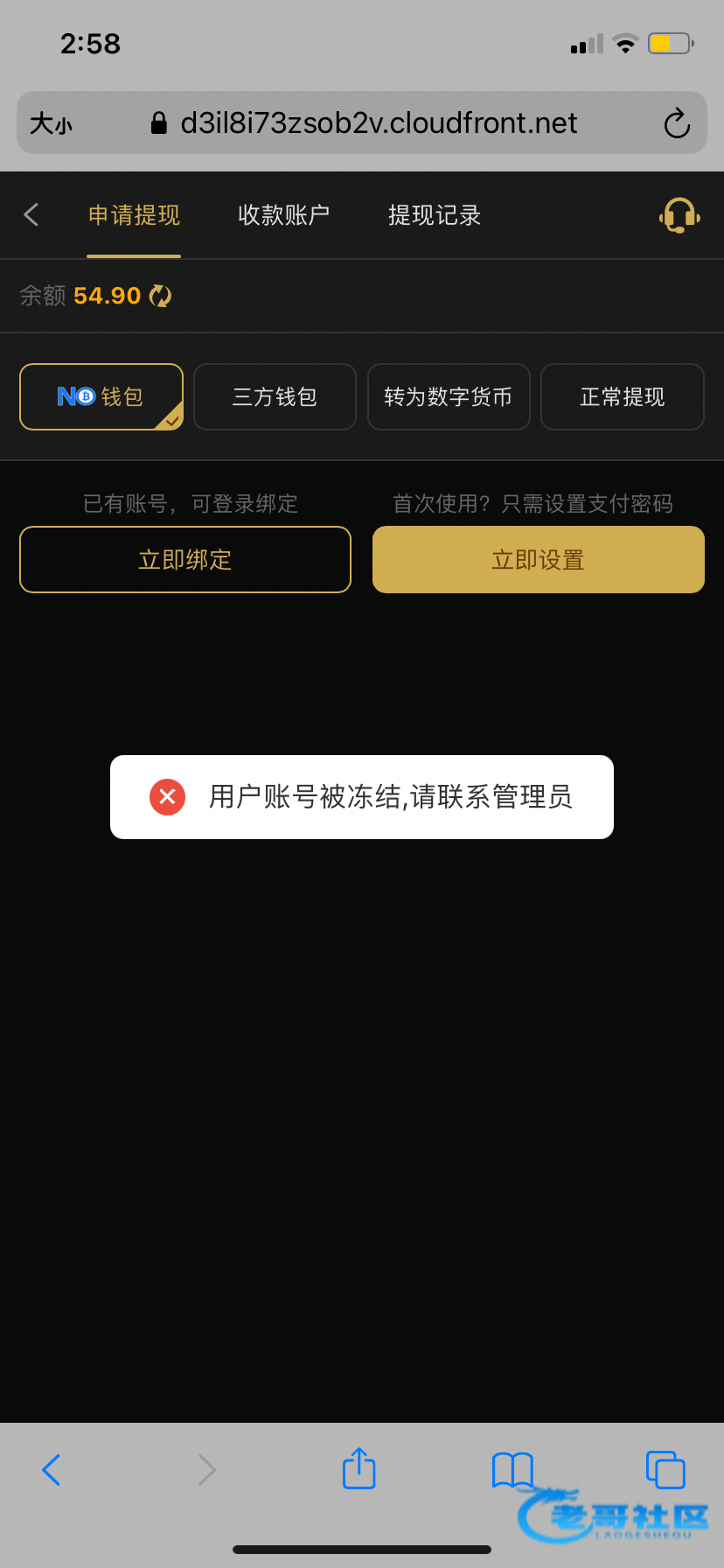This screenshot has width=724, height=1568.
Task: Go back using the header arrow
Action: [31, 215]
